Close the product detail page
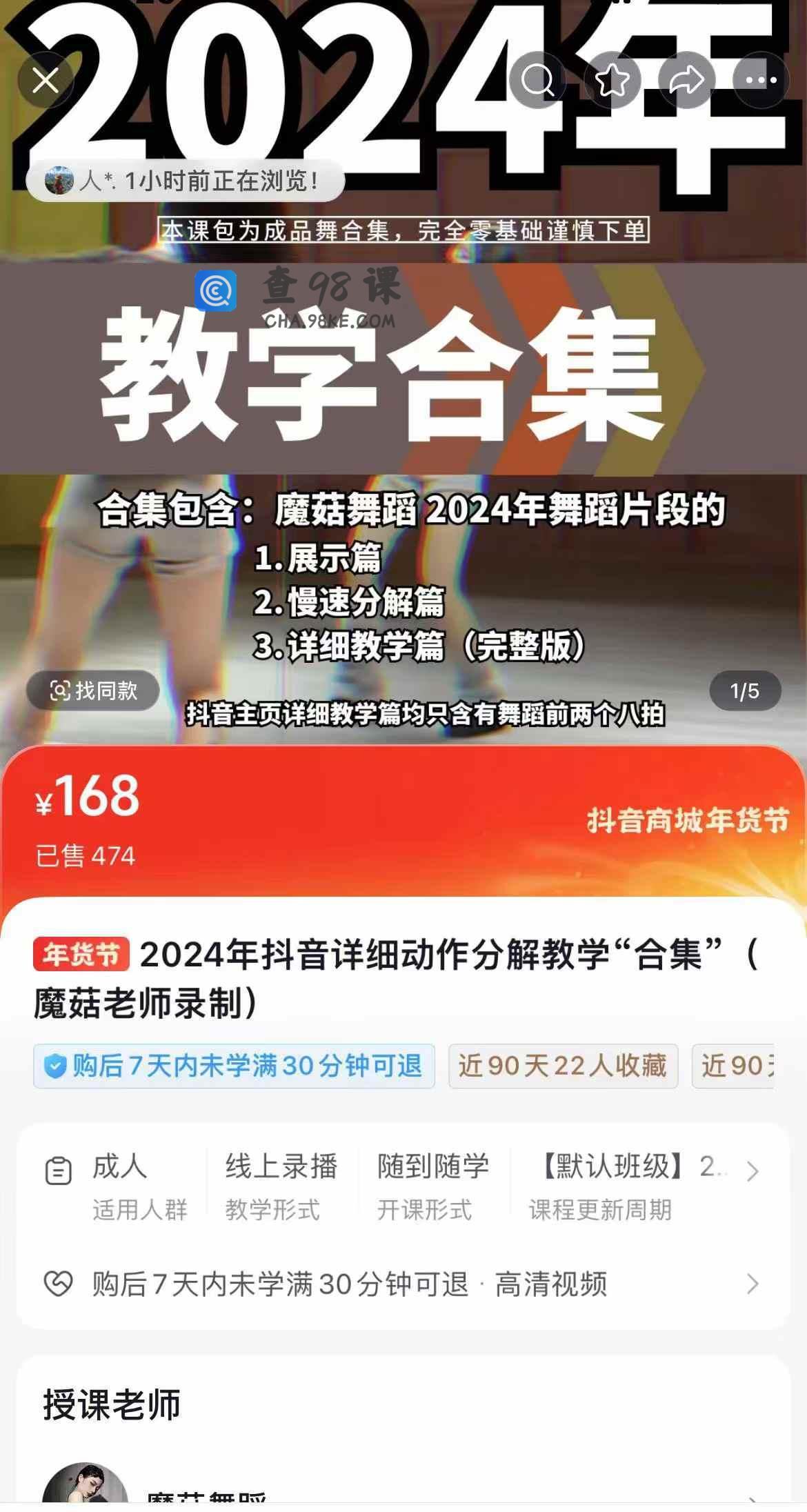 tap(46, 81)
